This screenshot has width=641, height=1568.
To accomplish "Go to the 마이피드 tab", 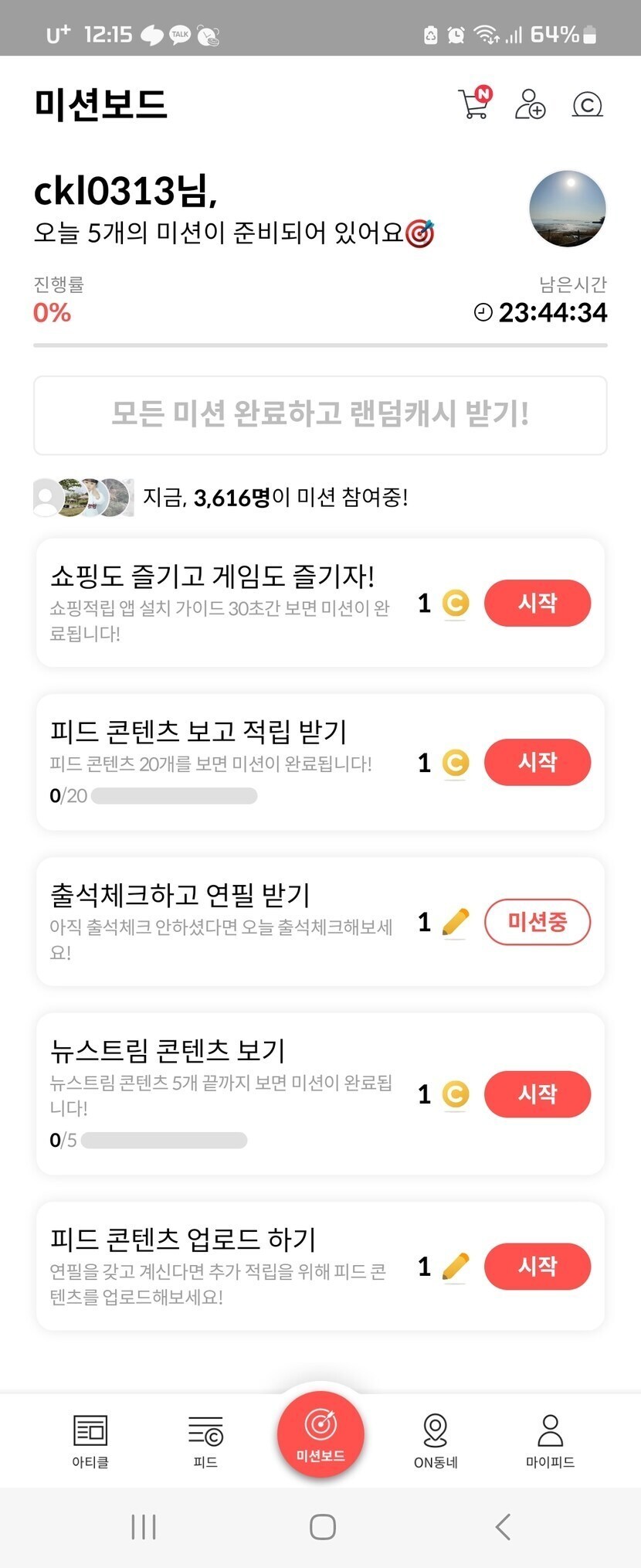I will click(x=550, y=1440).
